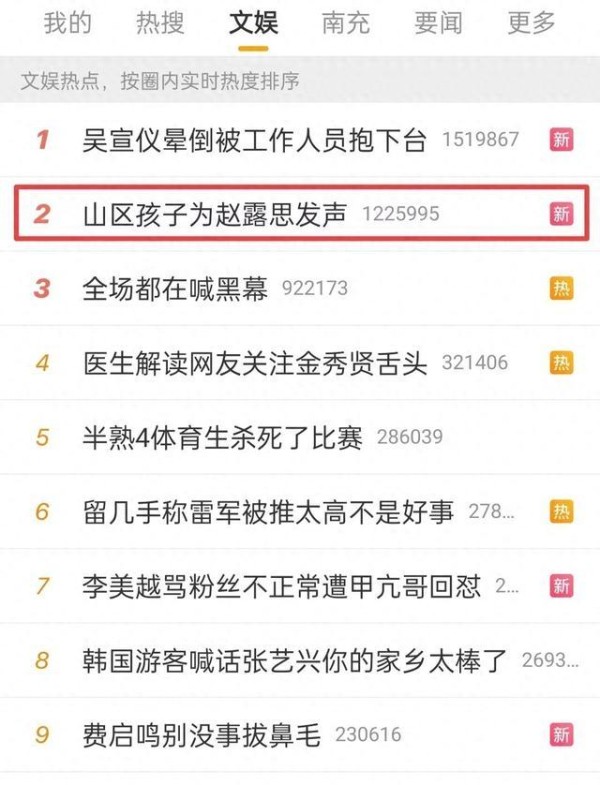The height and width of the screenshot is (785, 600).
Task: Open topic 医生解读网友关注金秀贤舌头
Action: (x=254, y=363)
